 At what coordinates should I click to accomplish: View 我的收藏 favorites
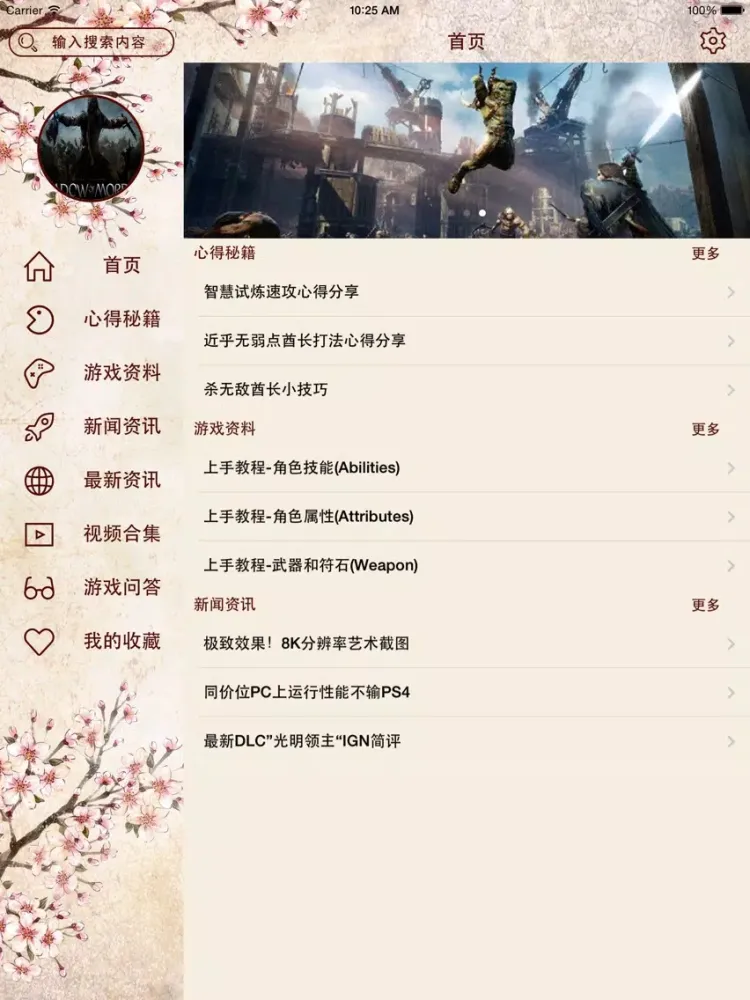tap(121, 641)
